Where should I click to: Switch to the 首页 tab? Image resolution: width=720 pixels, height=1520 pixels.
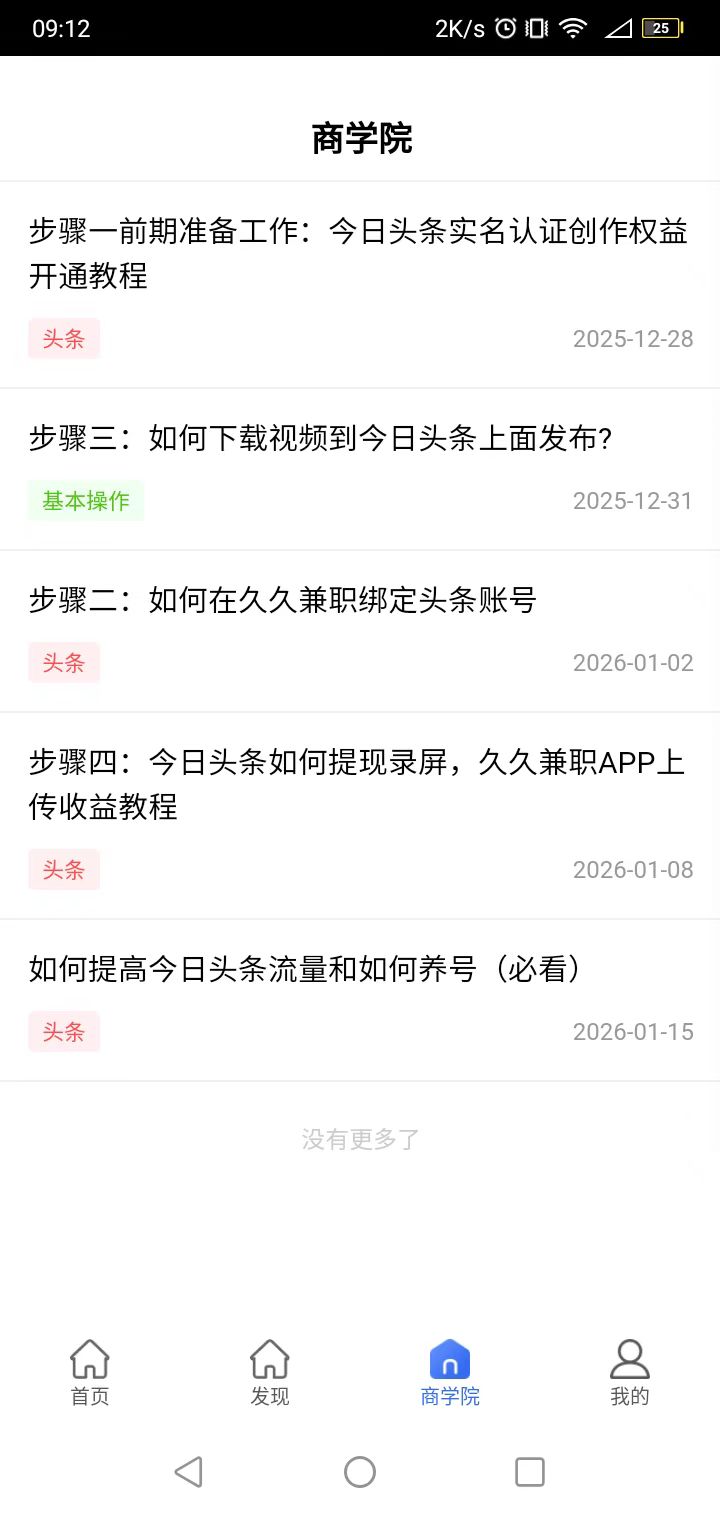(x=90, y=1373)
